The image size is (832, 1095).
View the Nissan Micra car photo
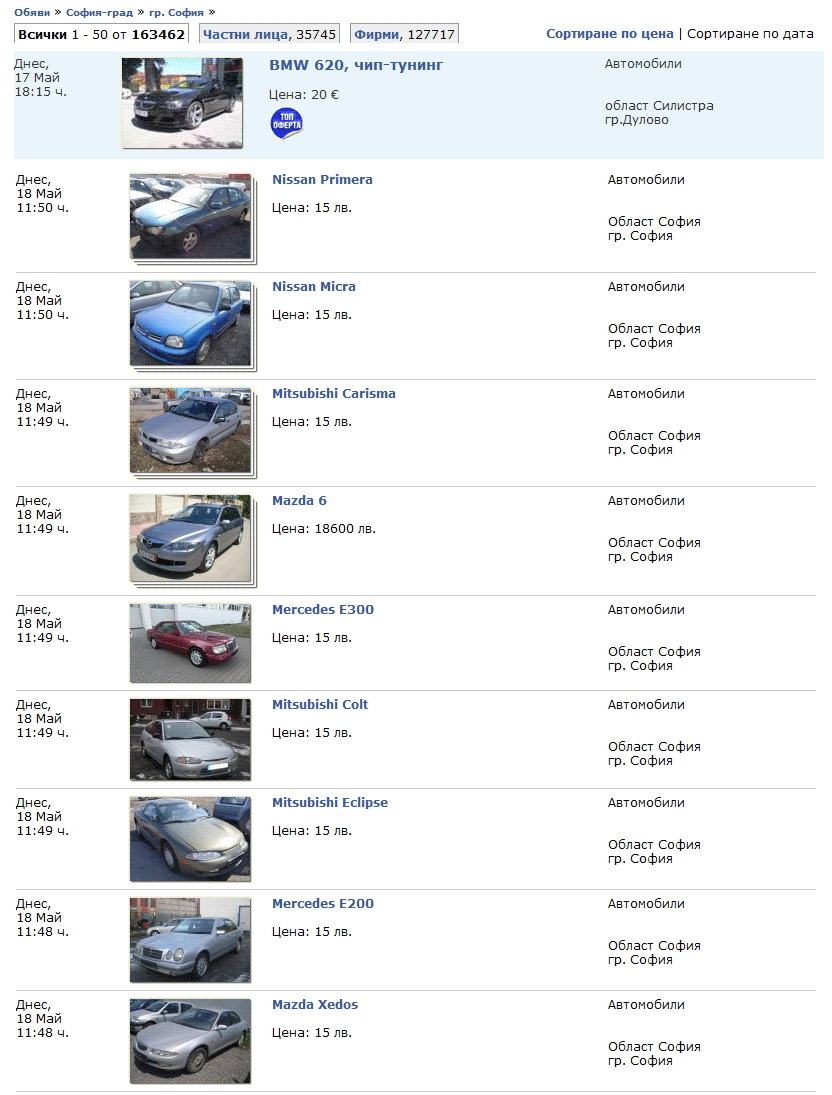click(190, 322)
